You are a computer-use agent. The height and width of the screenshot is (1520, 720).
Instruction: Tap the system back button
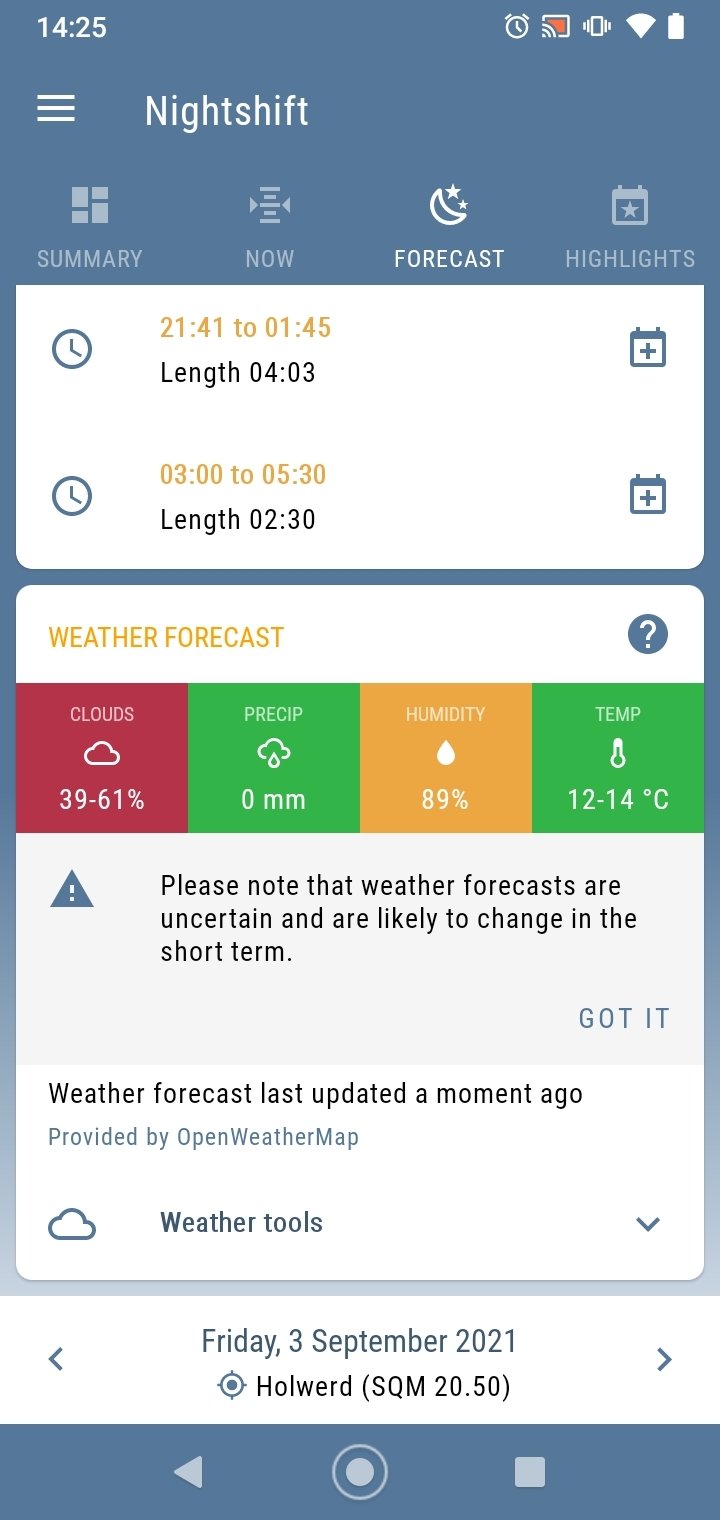tap(188, 1472)
